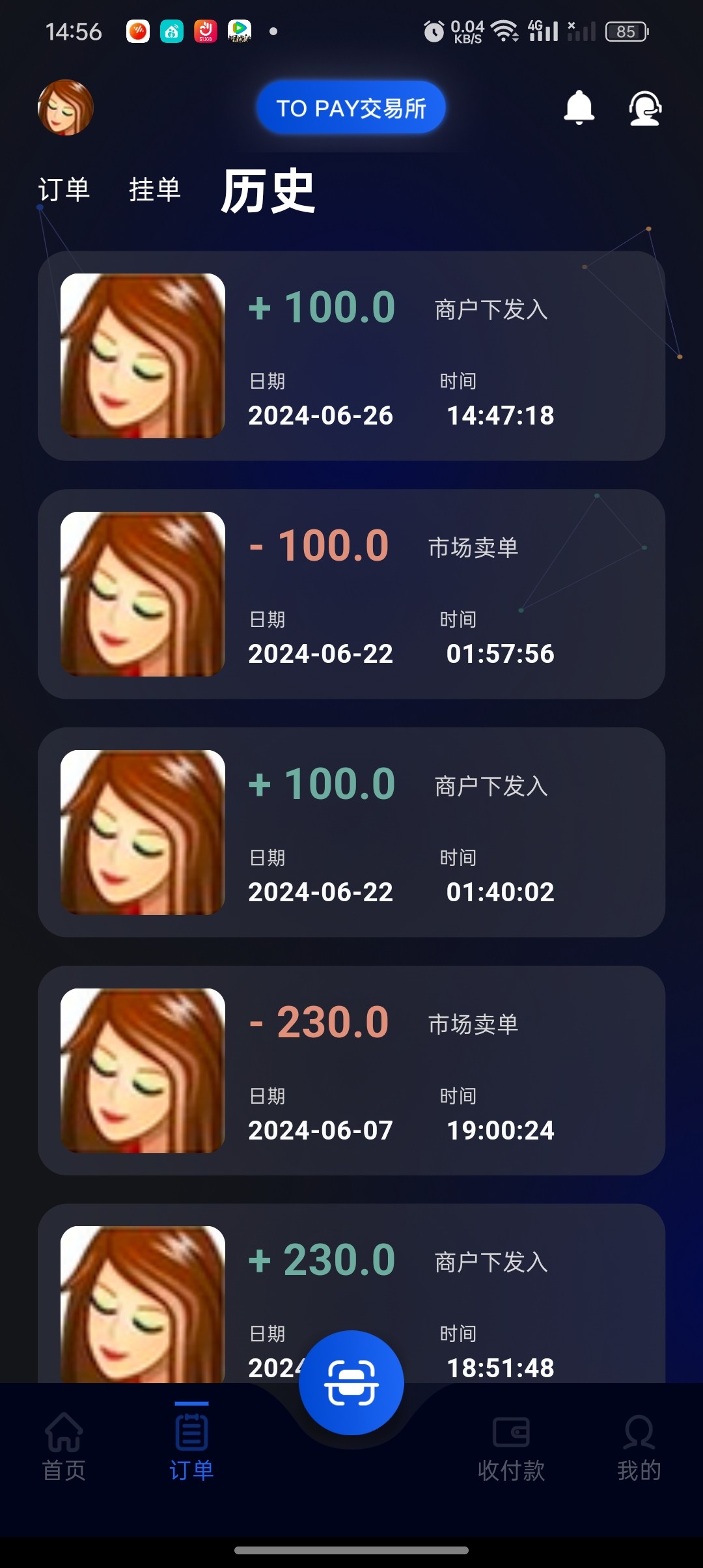
Task: Switch to the 订单 top tab
Action: click(x=64, y=189)
